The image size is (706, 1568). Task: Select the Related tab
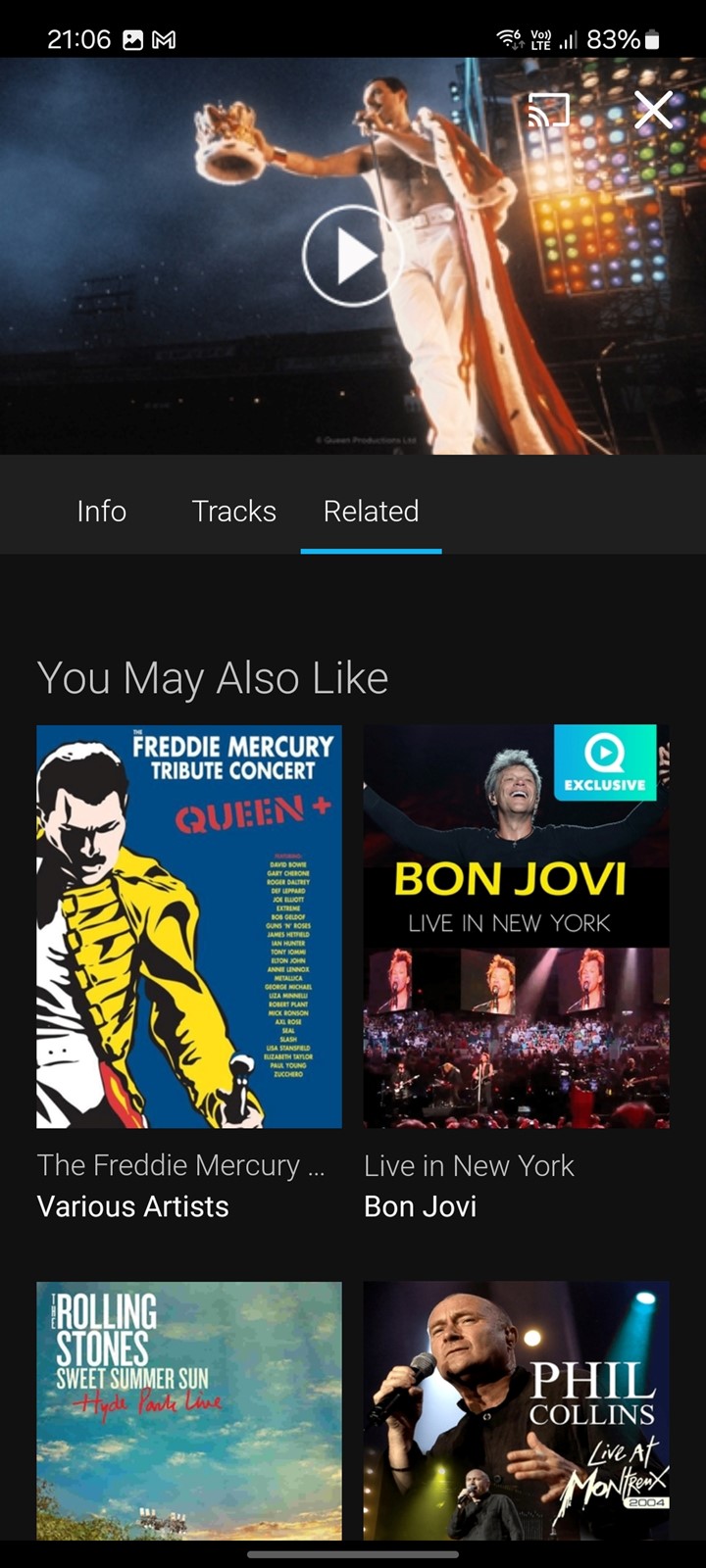click(x=371, y=511)
